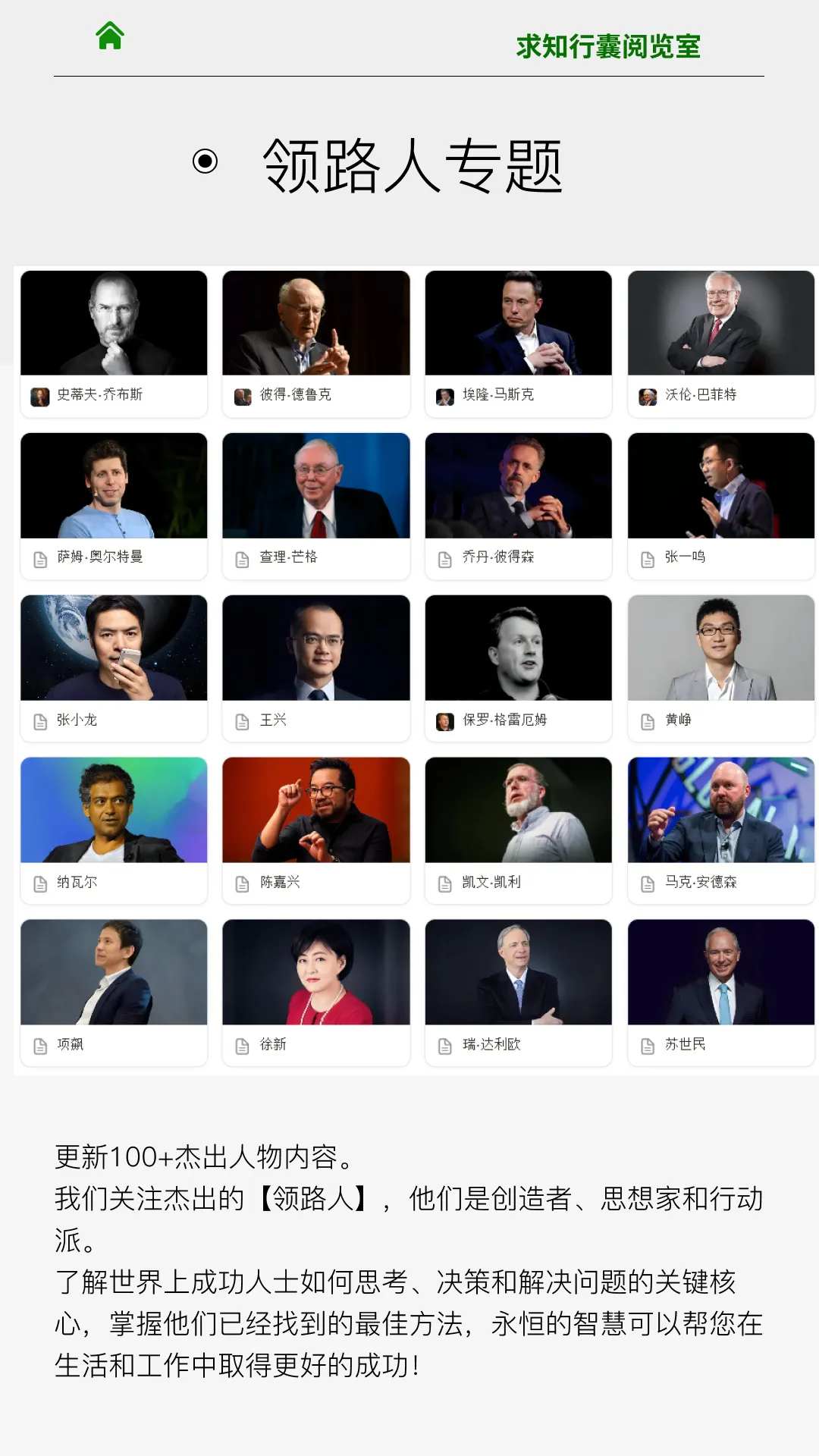The height and width of the screenshot is (1456, 819).
Task: Select the 陈嘉兴 card
Action: (316, 830)
